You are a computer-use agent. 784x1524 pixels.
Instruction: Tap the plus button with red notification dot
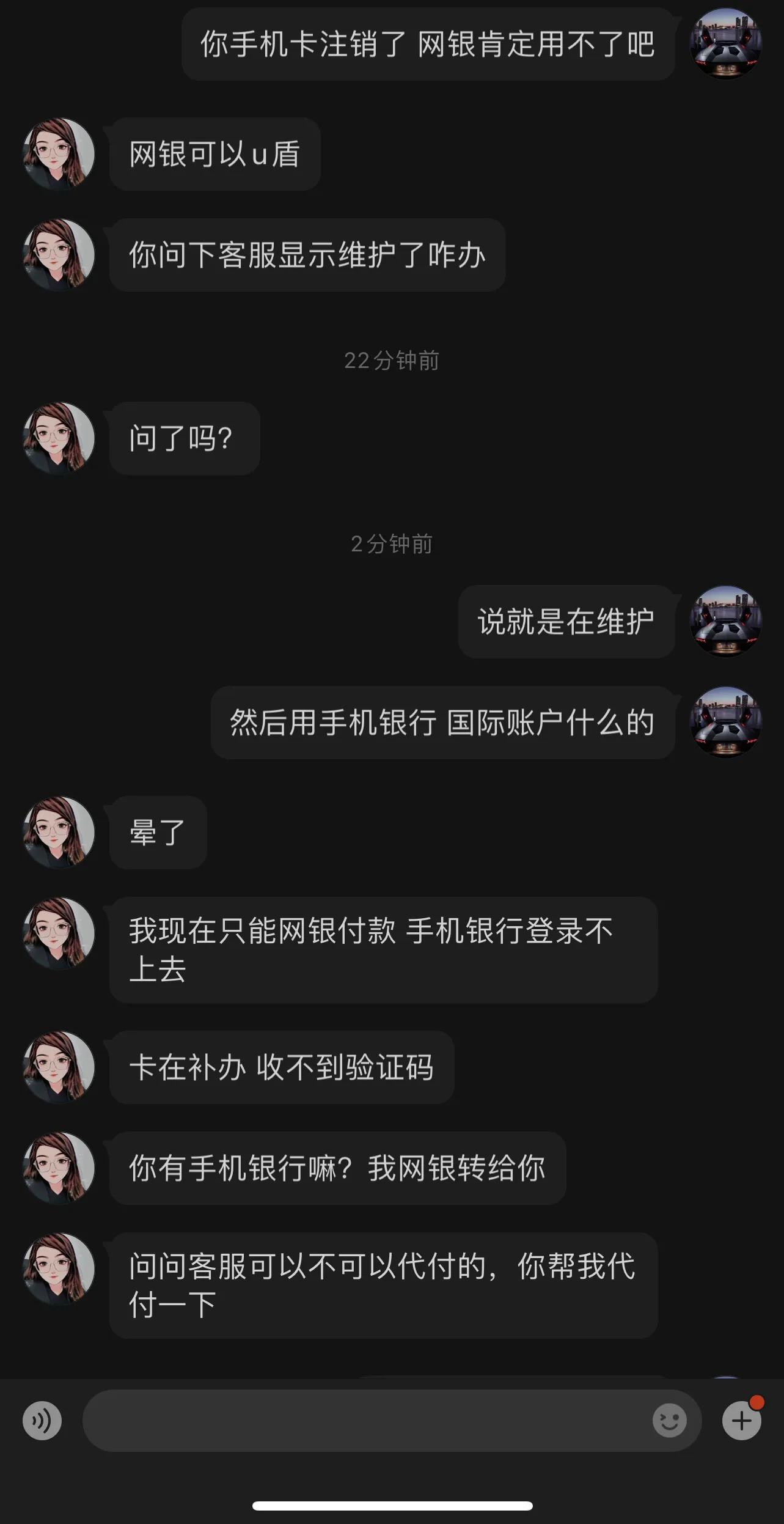pos(741,1421)
